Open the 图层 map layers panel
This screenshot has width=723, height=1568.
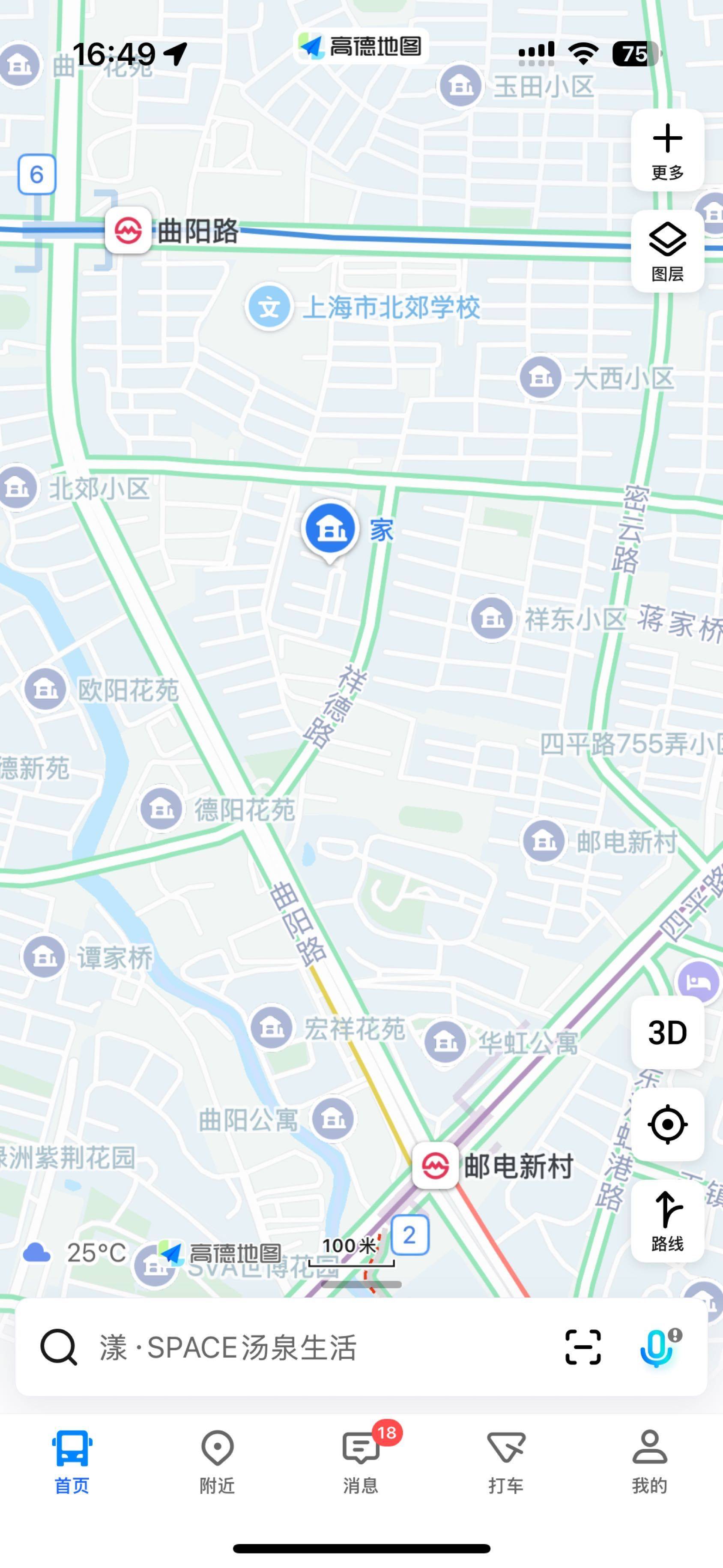pos(668,252)
